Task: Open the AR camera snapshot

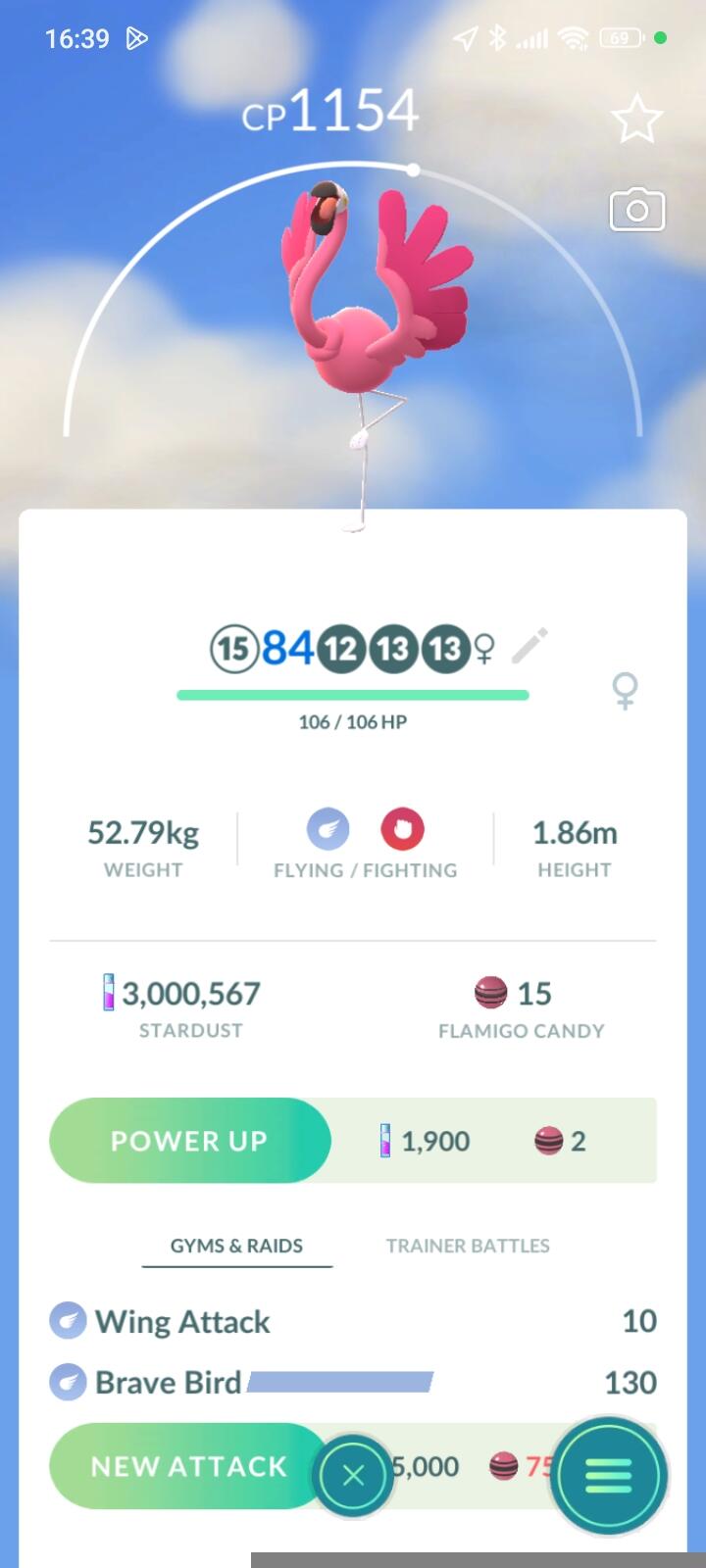Action: click(636, 210)
